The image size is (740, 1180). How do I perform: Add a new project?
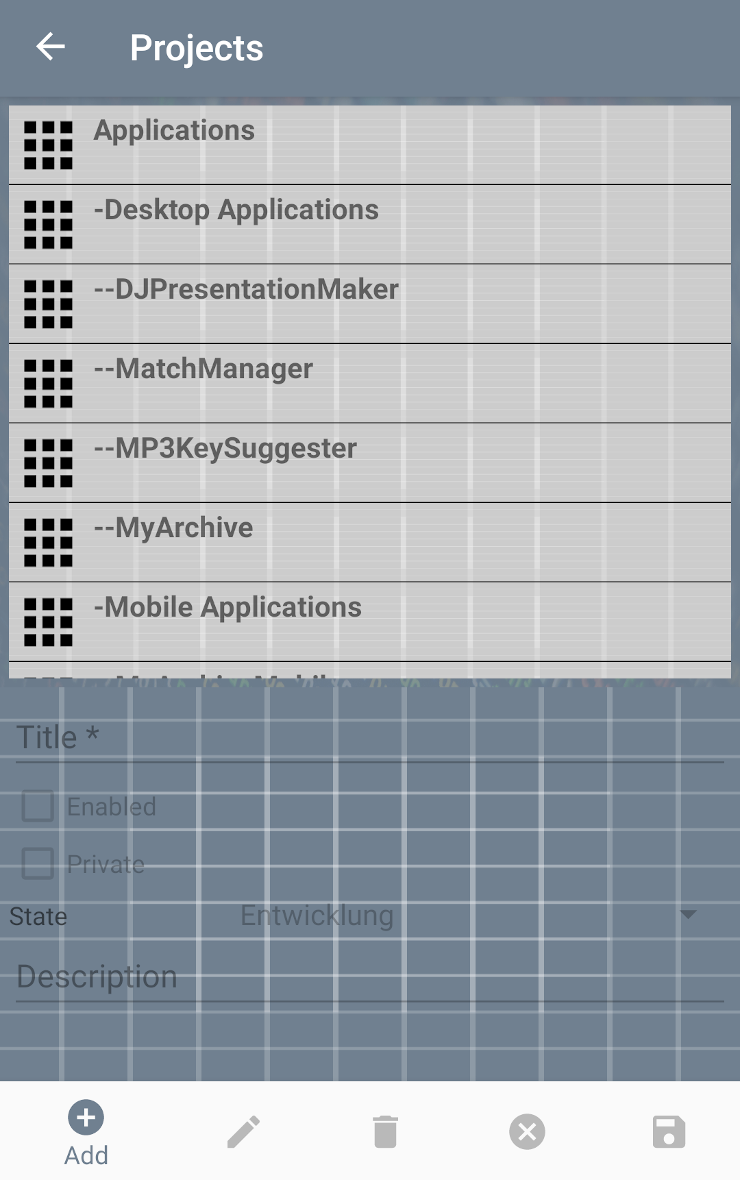86,1132
